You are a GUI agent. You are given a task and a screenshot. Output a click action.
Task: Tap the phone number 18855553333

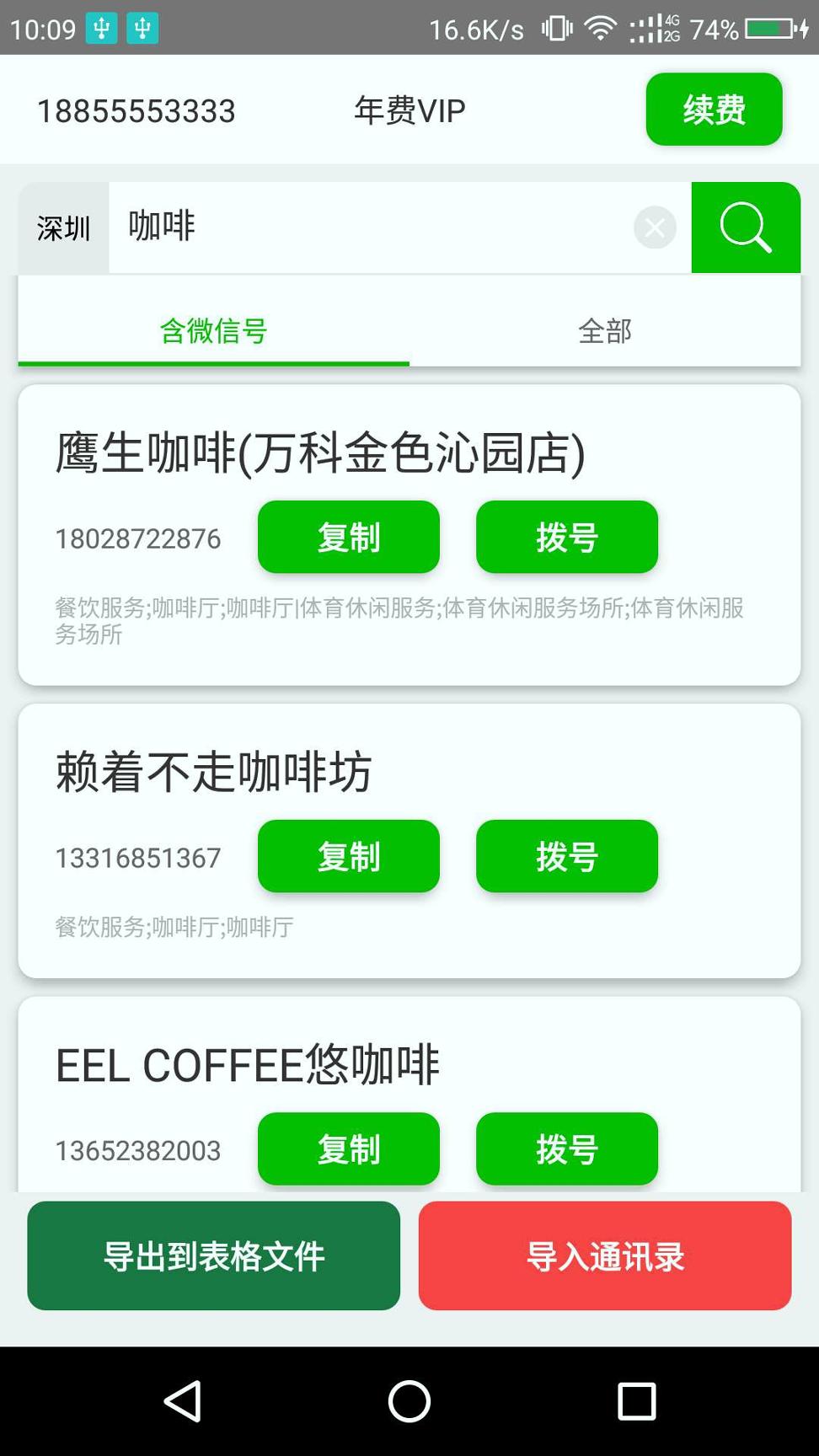click(136, 110)
